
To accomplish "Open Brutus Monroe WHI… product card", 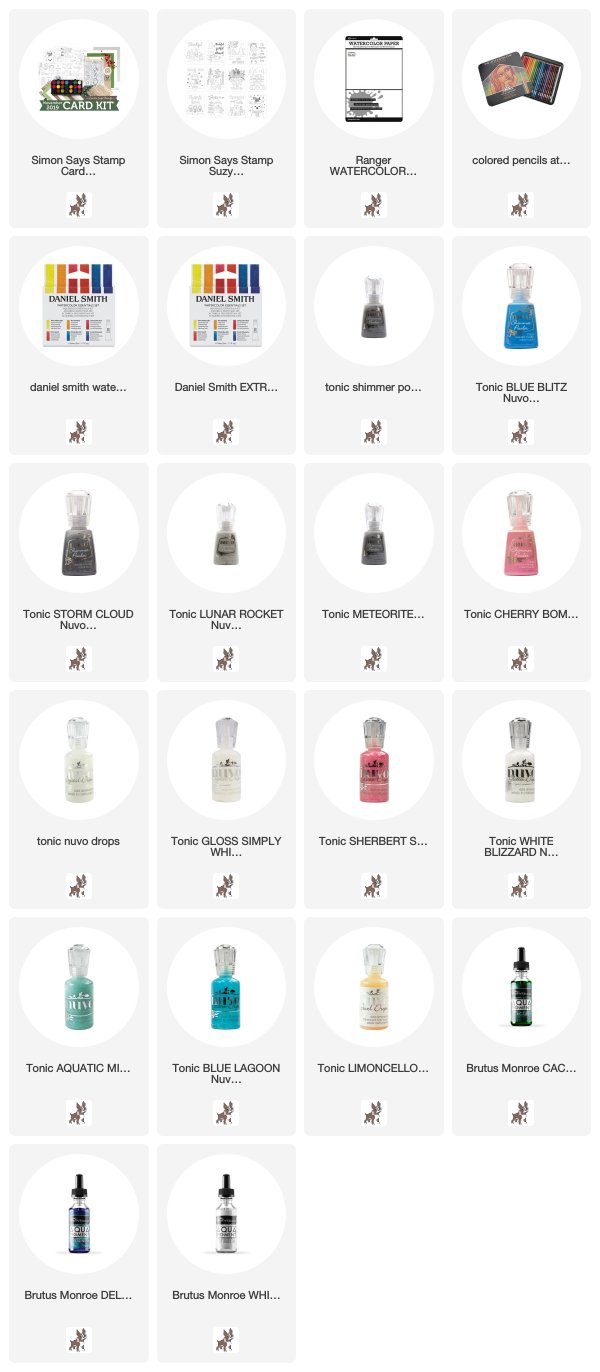I will click(x=226, y=1253).
